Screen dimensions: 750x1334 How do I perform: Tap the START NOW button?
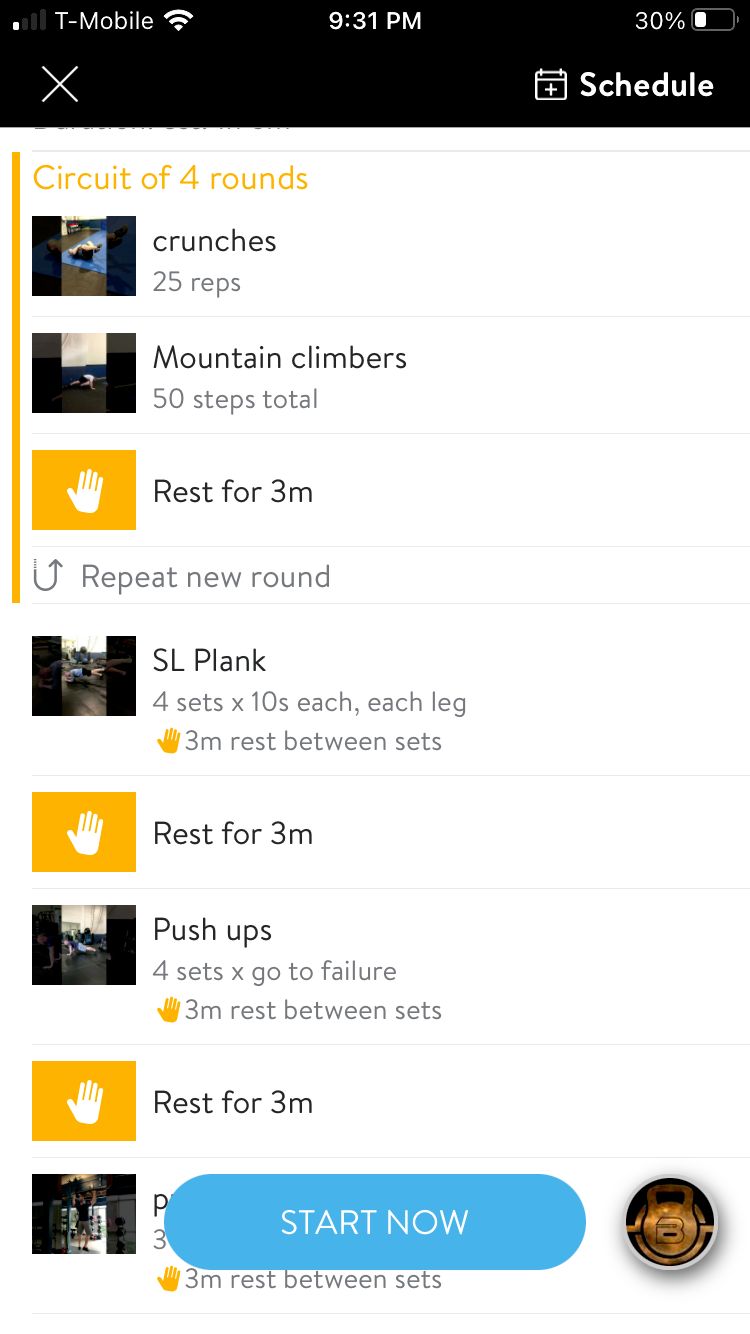[x=375, y=1222]
